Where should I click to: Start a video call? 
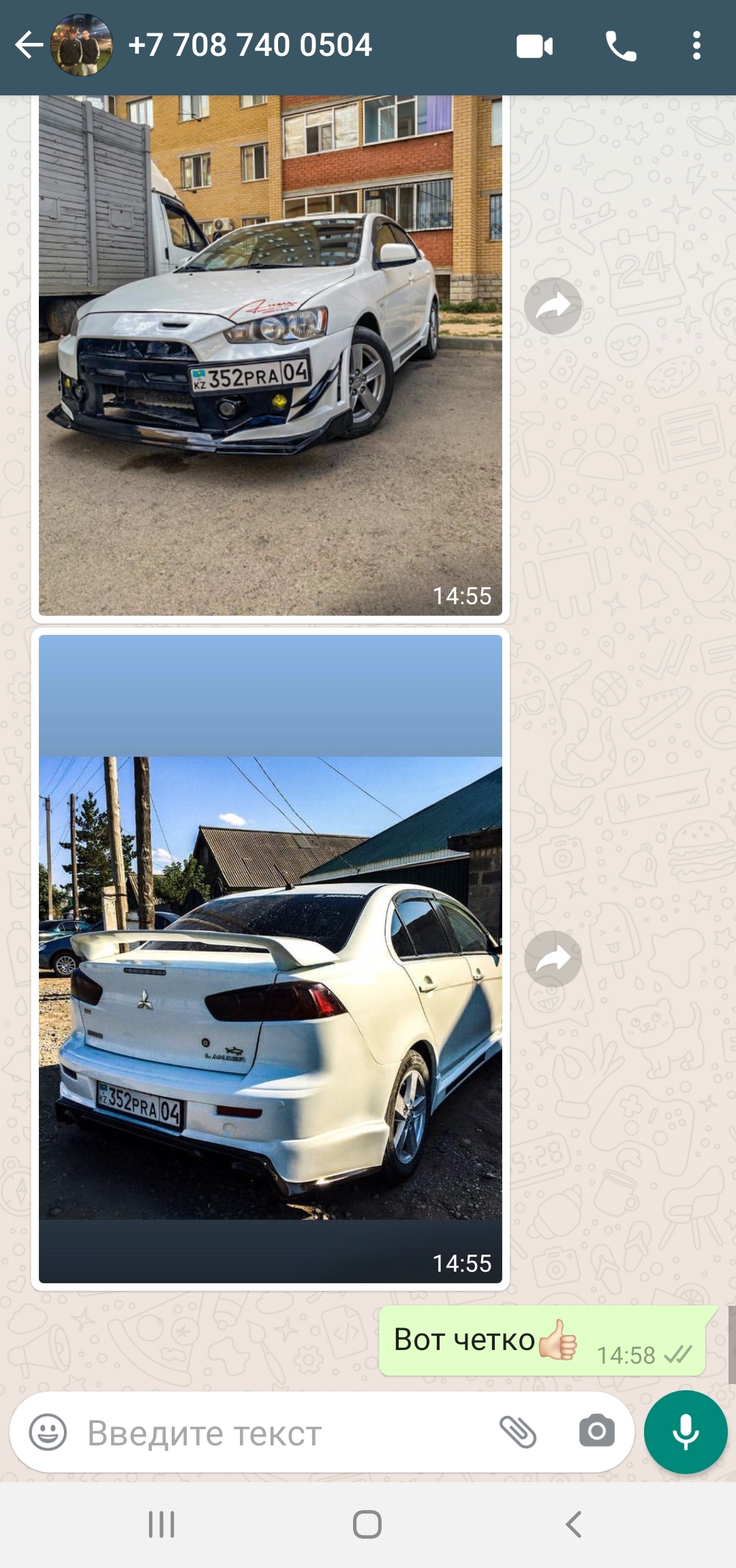tap(534, 46)
